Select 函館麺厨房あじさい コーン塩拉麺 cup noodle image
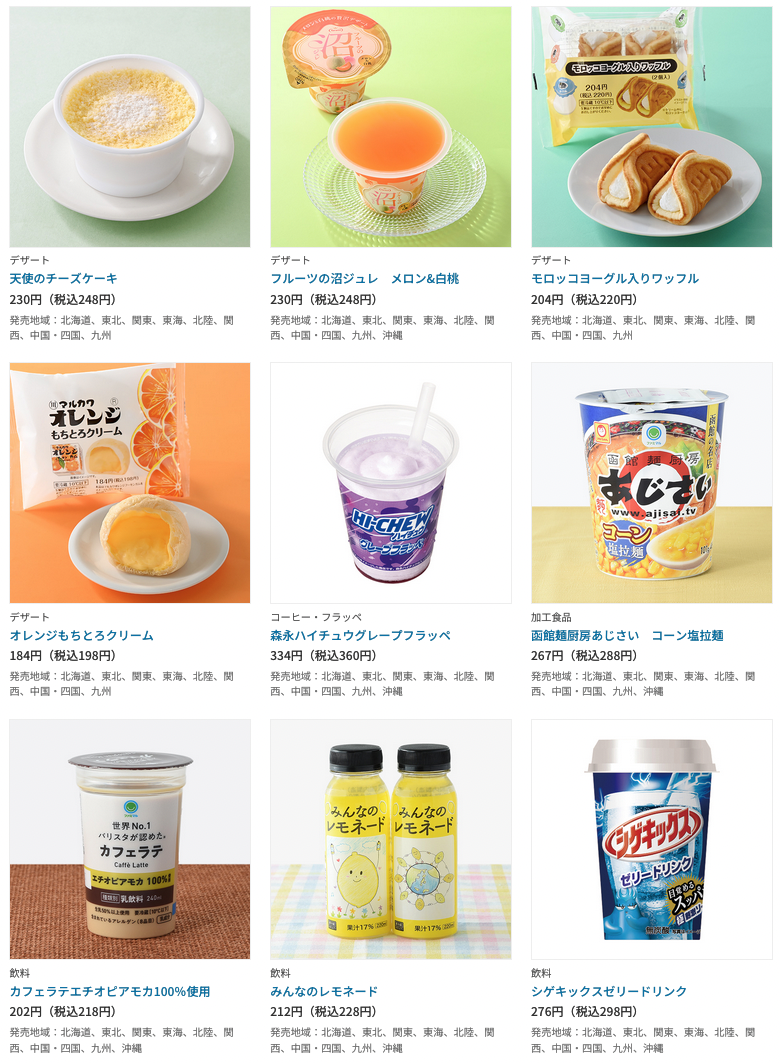The width and height of the screenshot is (780, 1063). point(651,483)
